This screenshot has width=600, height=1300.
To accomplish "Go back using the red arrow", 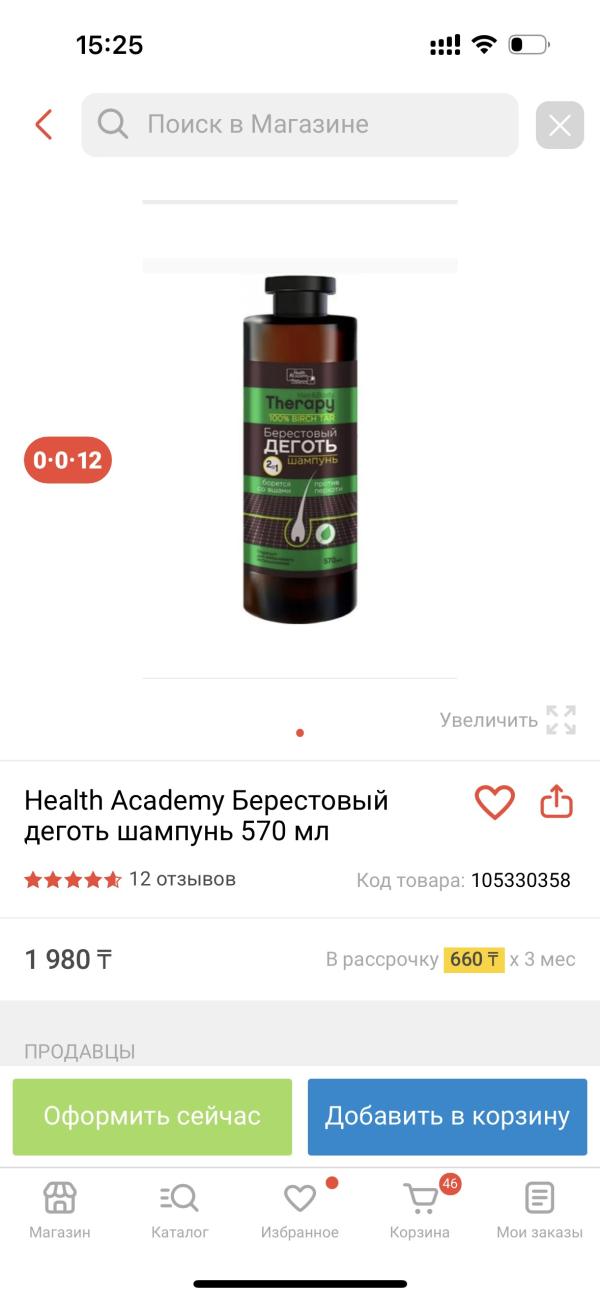I will pos(43,125).
